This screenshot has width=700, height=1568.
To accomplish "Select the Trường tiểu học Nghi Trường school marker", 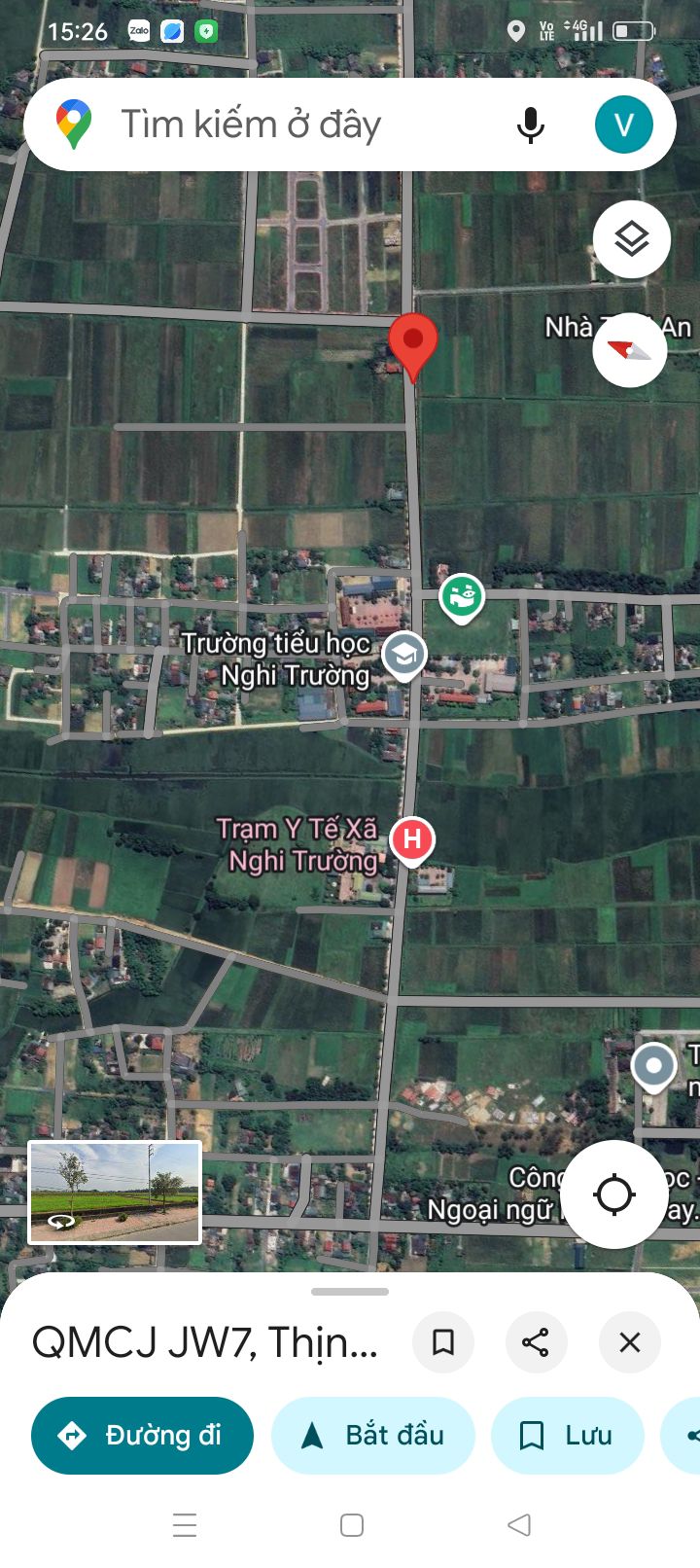I will pyautogui.click(x=403, y=657).
